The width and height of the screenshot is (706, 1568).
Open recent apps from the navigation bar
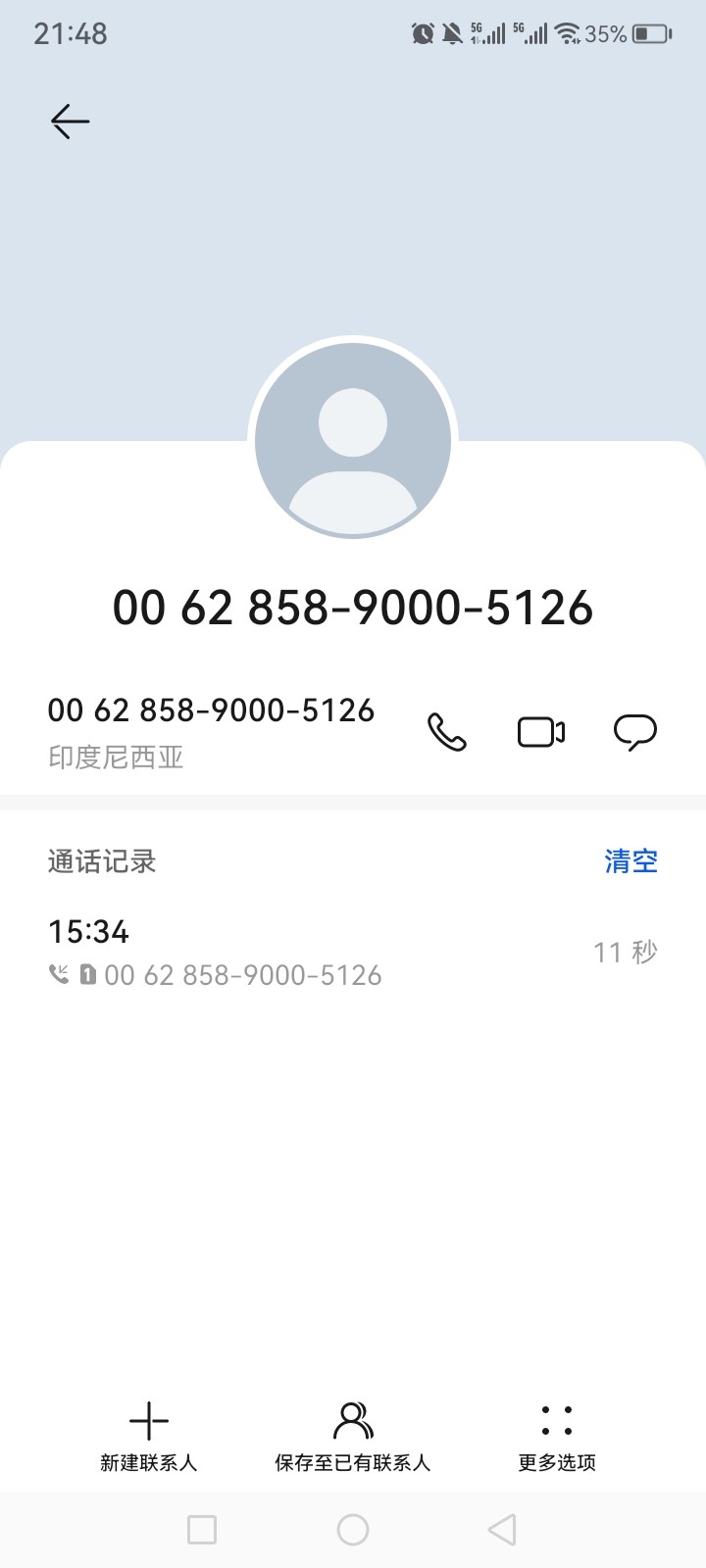[202, 1530]
